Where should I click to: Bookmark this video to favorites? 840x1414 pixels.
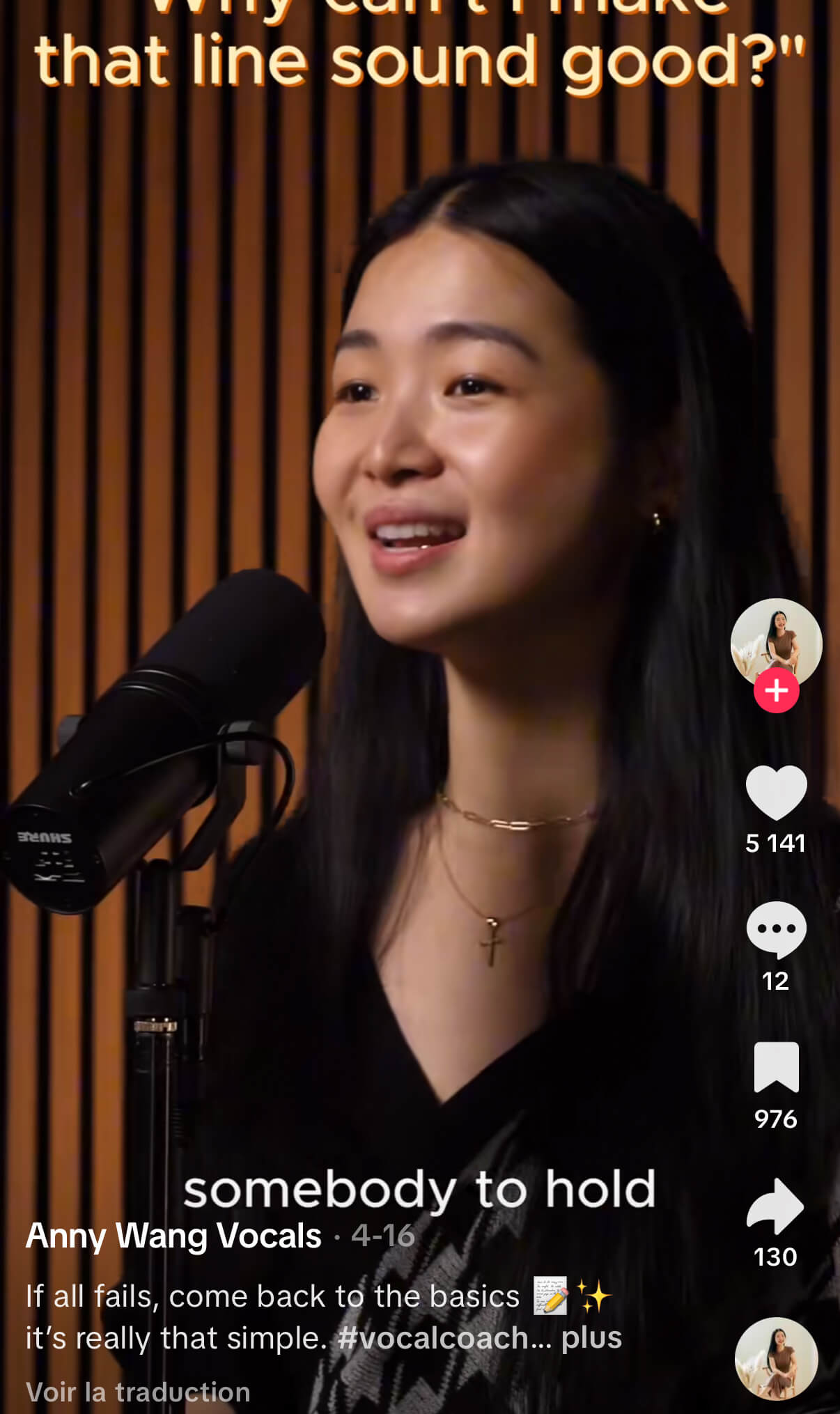pyautogui.click(x=776, y=1067)
